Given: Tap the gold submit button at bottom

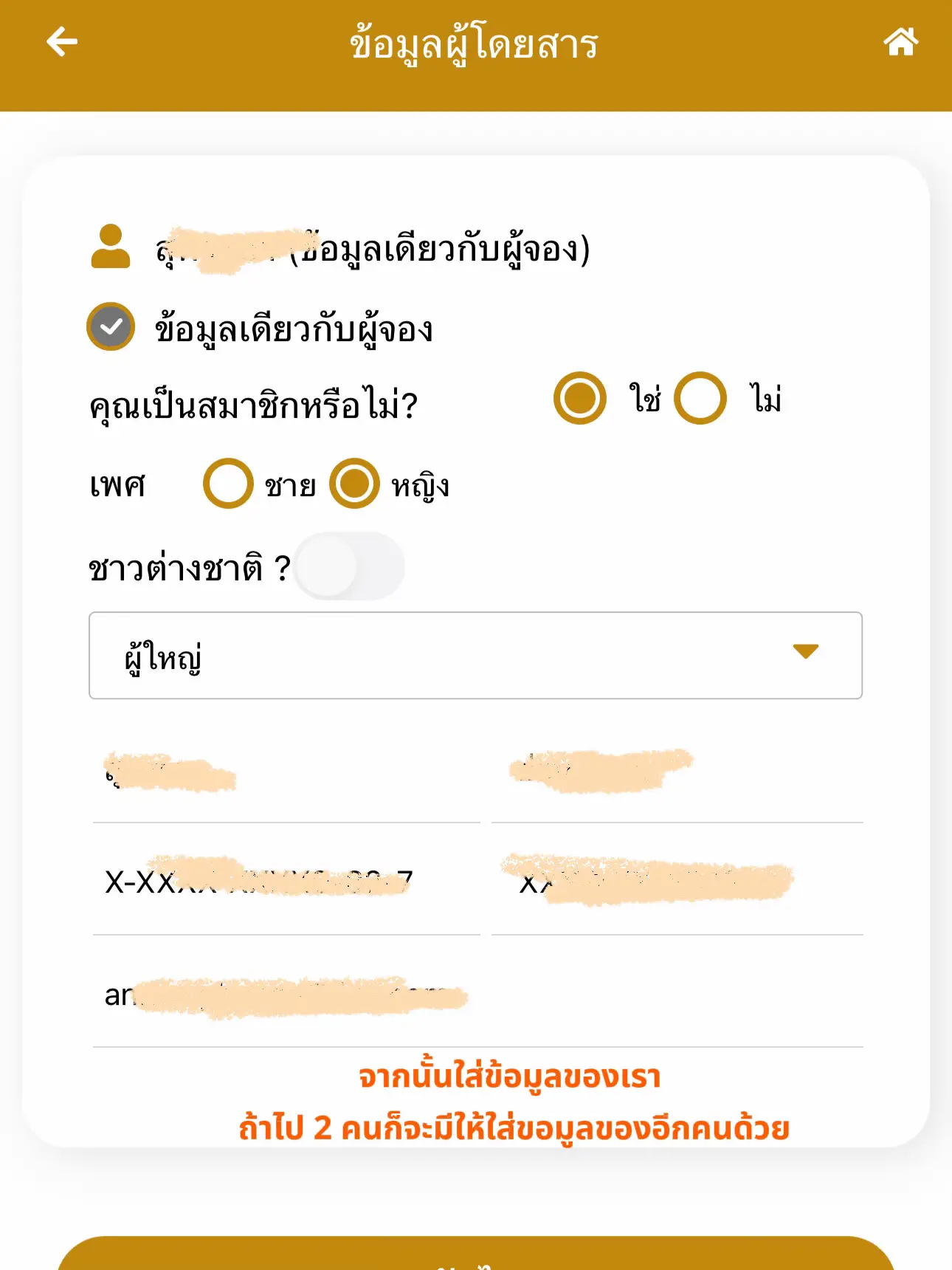Looking at the screenshot, I should (x=476, y=1255).
